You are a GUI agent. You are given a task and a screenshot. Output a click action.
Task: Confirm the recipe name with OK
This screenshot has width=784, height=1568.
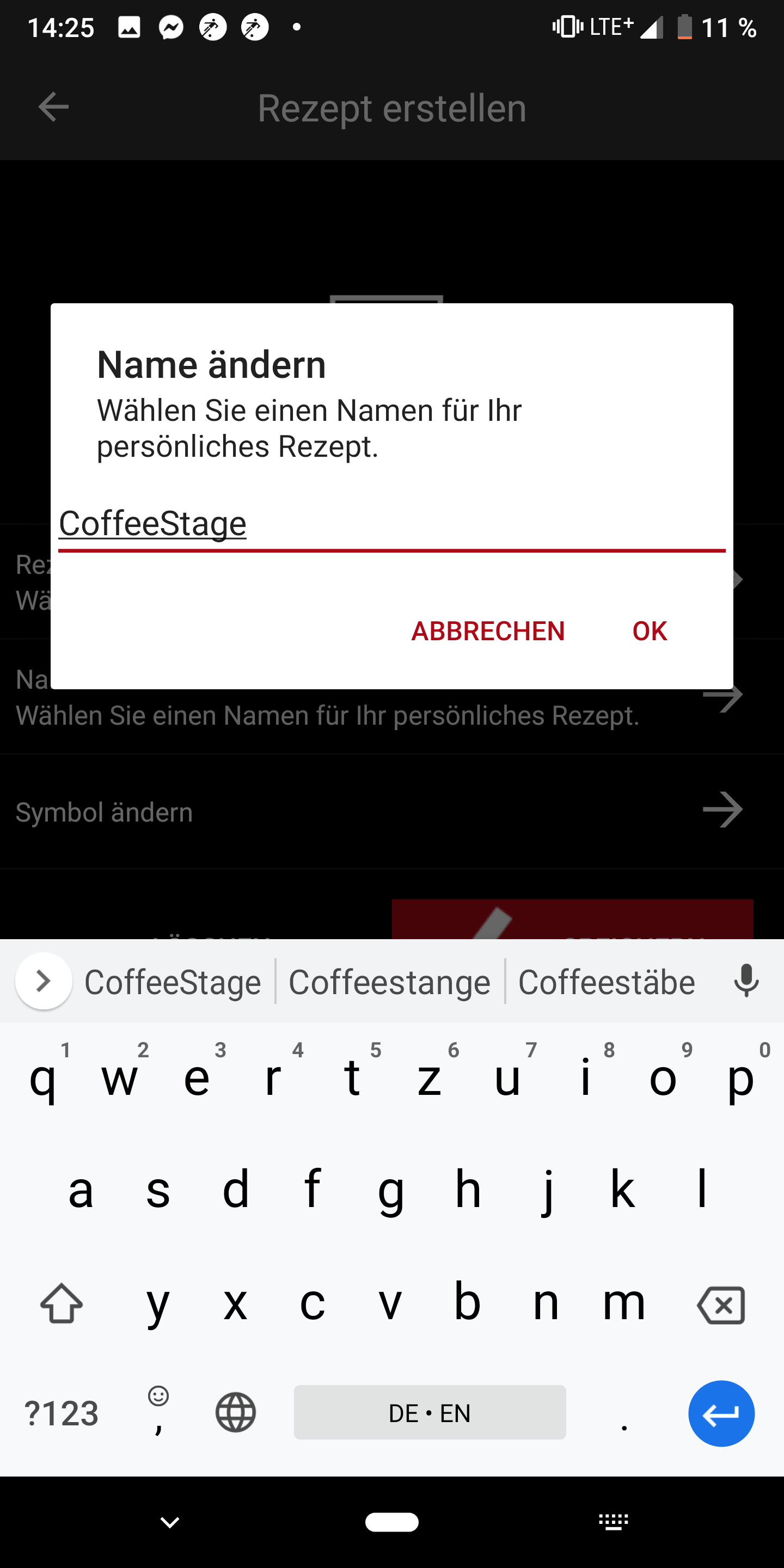[649, 630]
